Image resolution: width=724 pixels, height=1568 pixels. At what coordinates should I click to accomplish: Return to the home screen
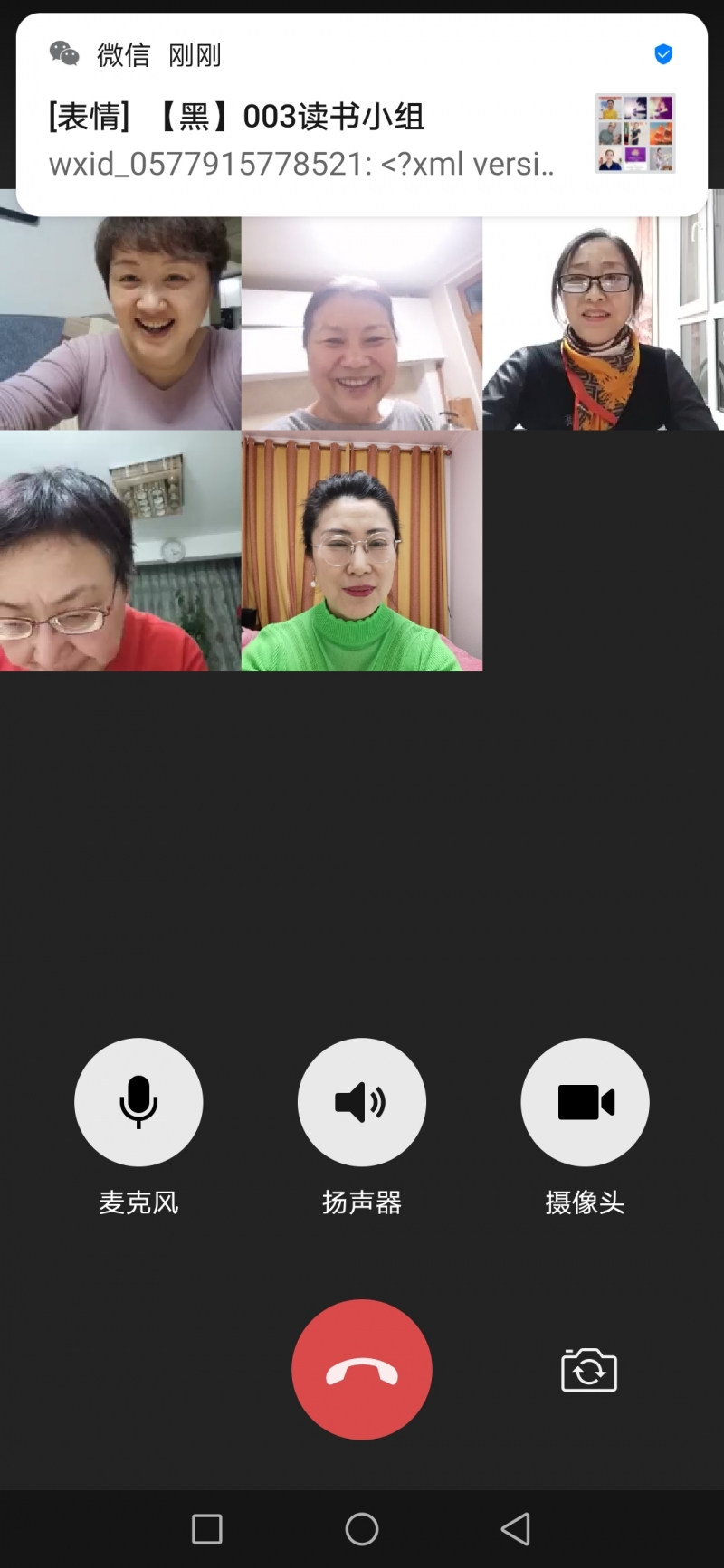362,1529
